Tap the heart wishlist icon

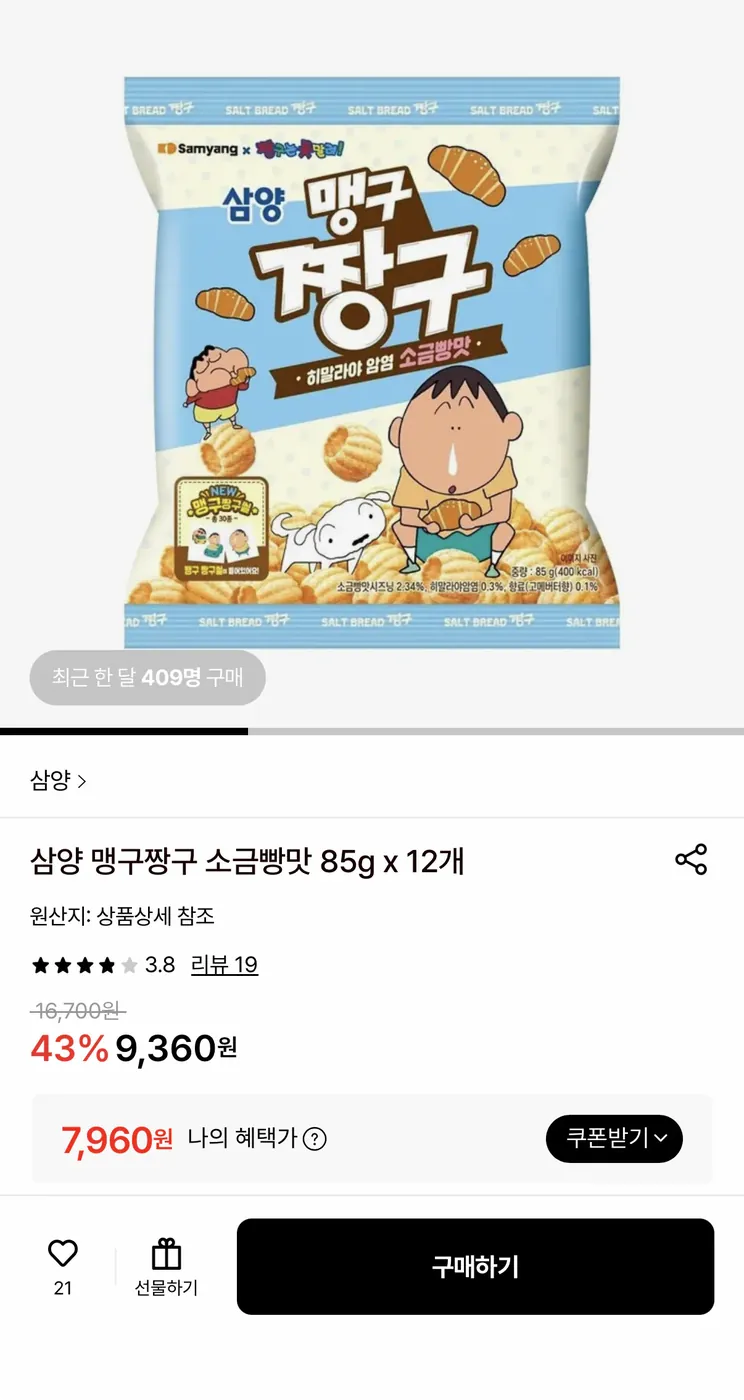click(63, 1250)
